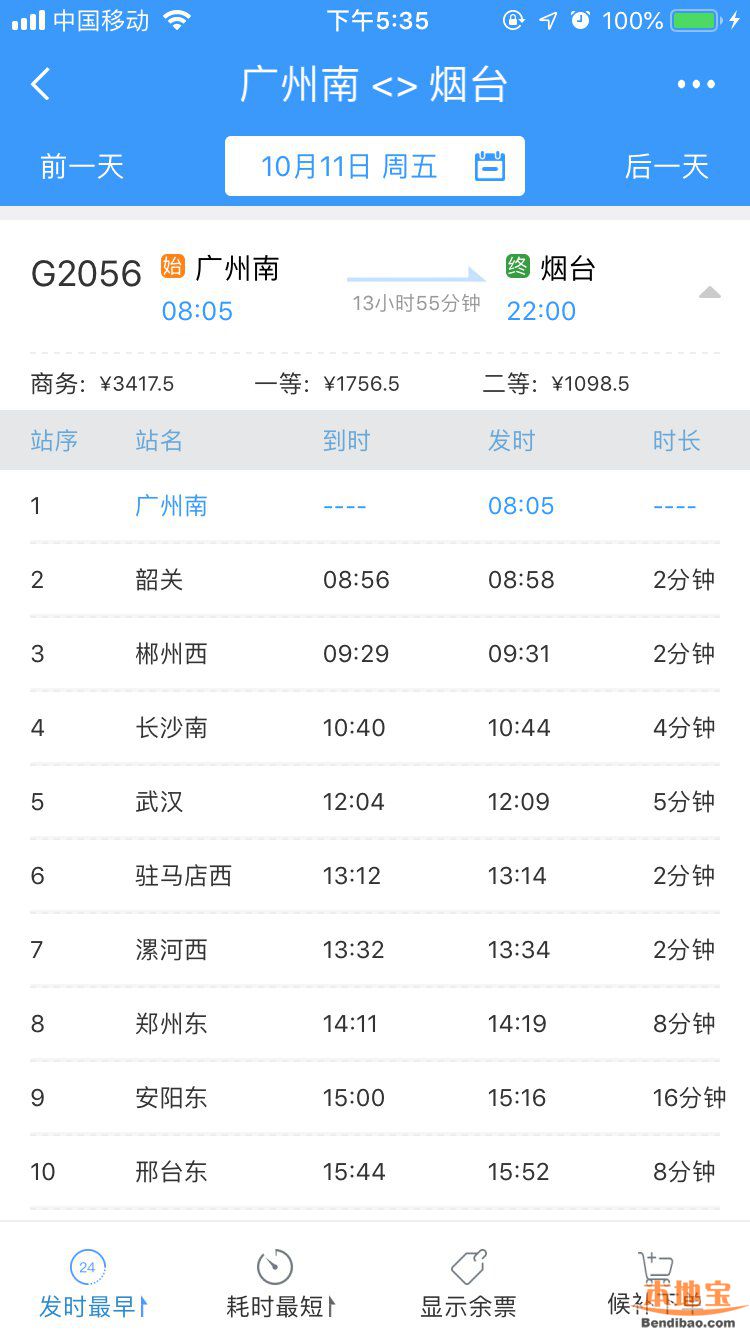Go to the previous day 前一天
Image resolution: width=750 pixels, height=1334 pixels.
82,166
